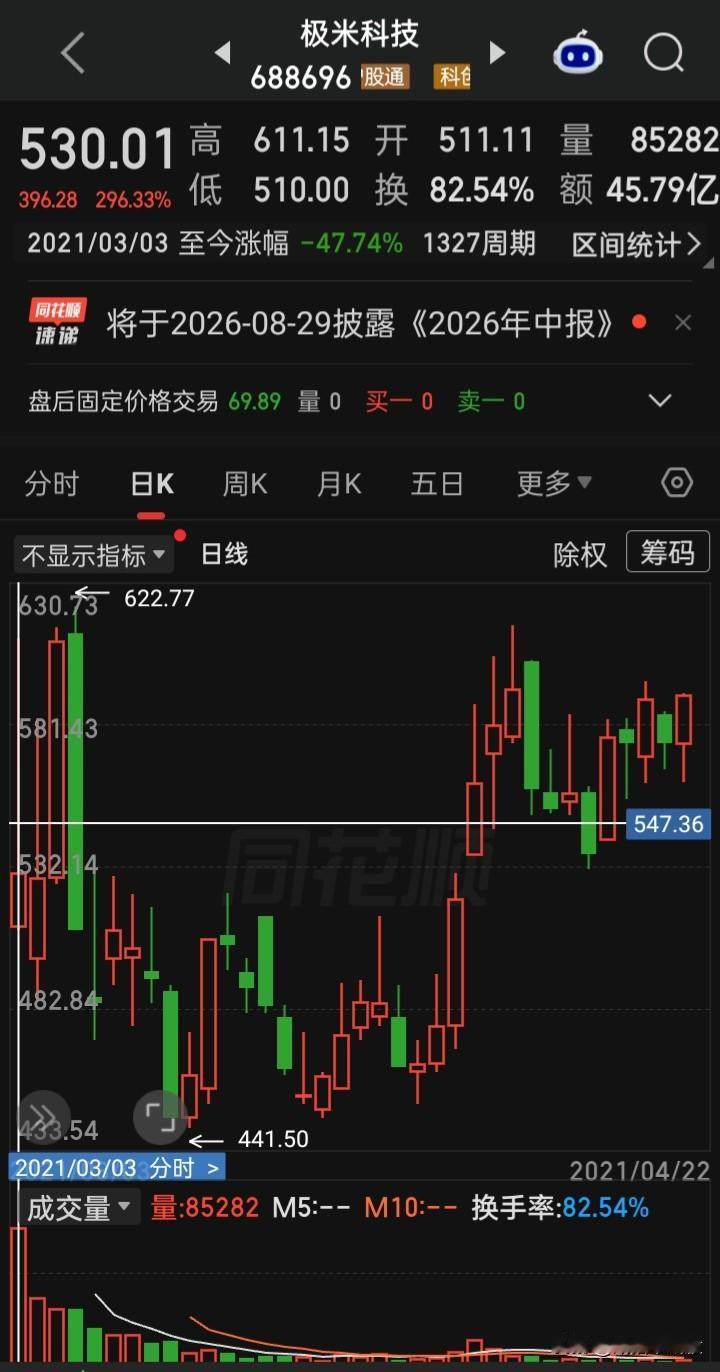Switch to the 周K chart
Image resolution: width=720 pixels, height=1372 pixels.
(245, 484)
